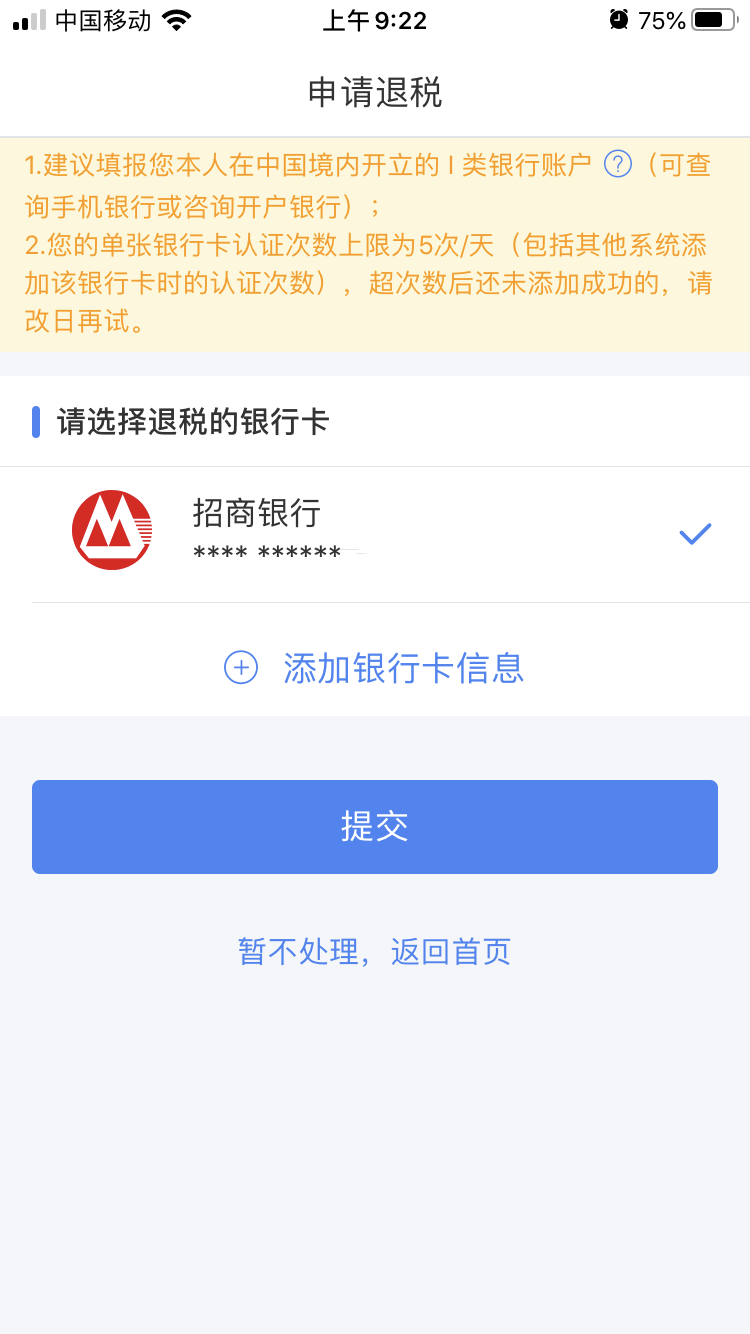This screenshot has height=1334, width=750.
Task: Submit the refund with 提交 button
Action: 375,827
